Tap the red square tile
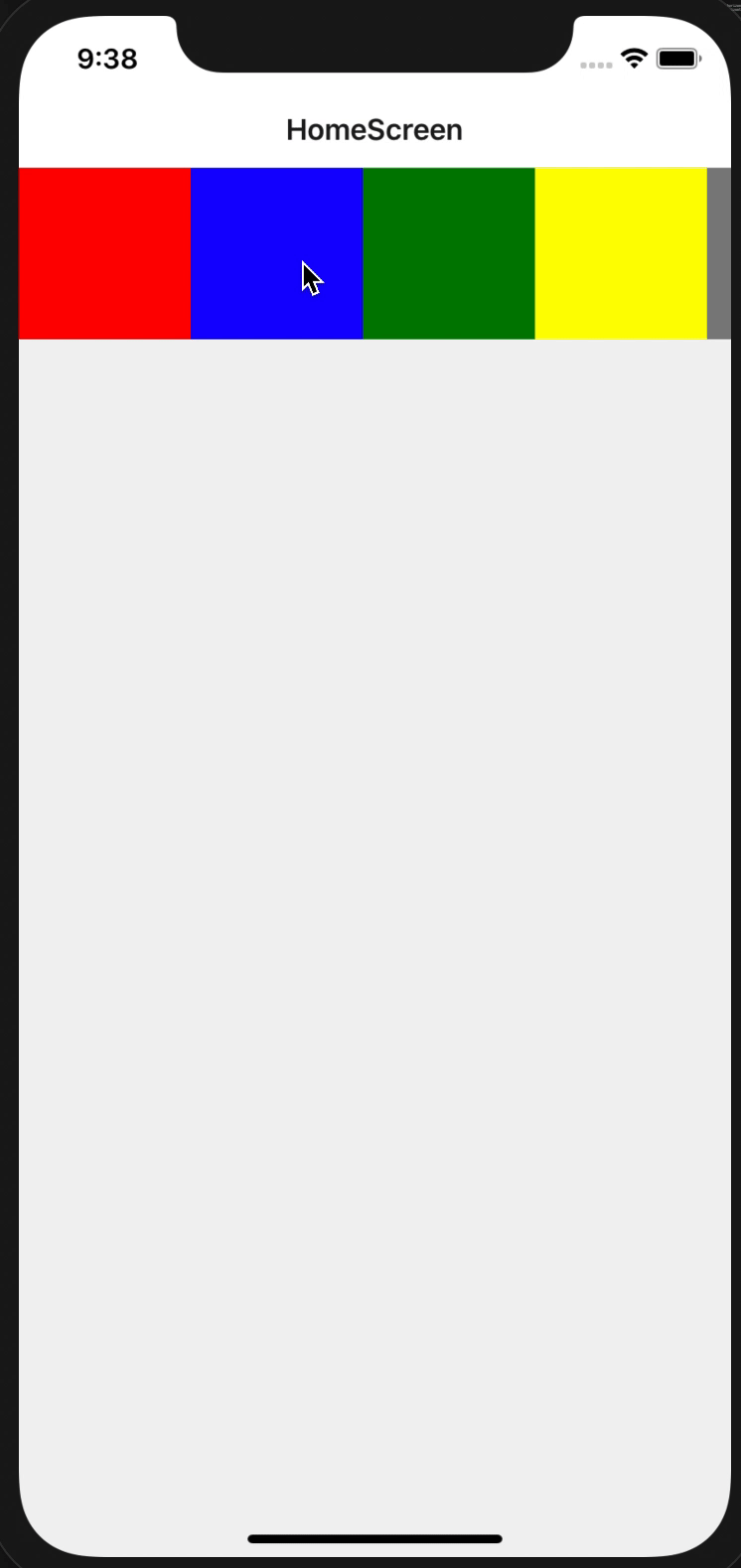The image size is (741, 1568). [104, 253]
